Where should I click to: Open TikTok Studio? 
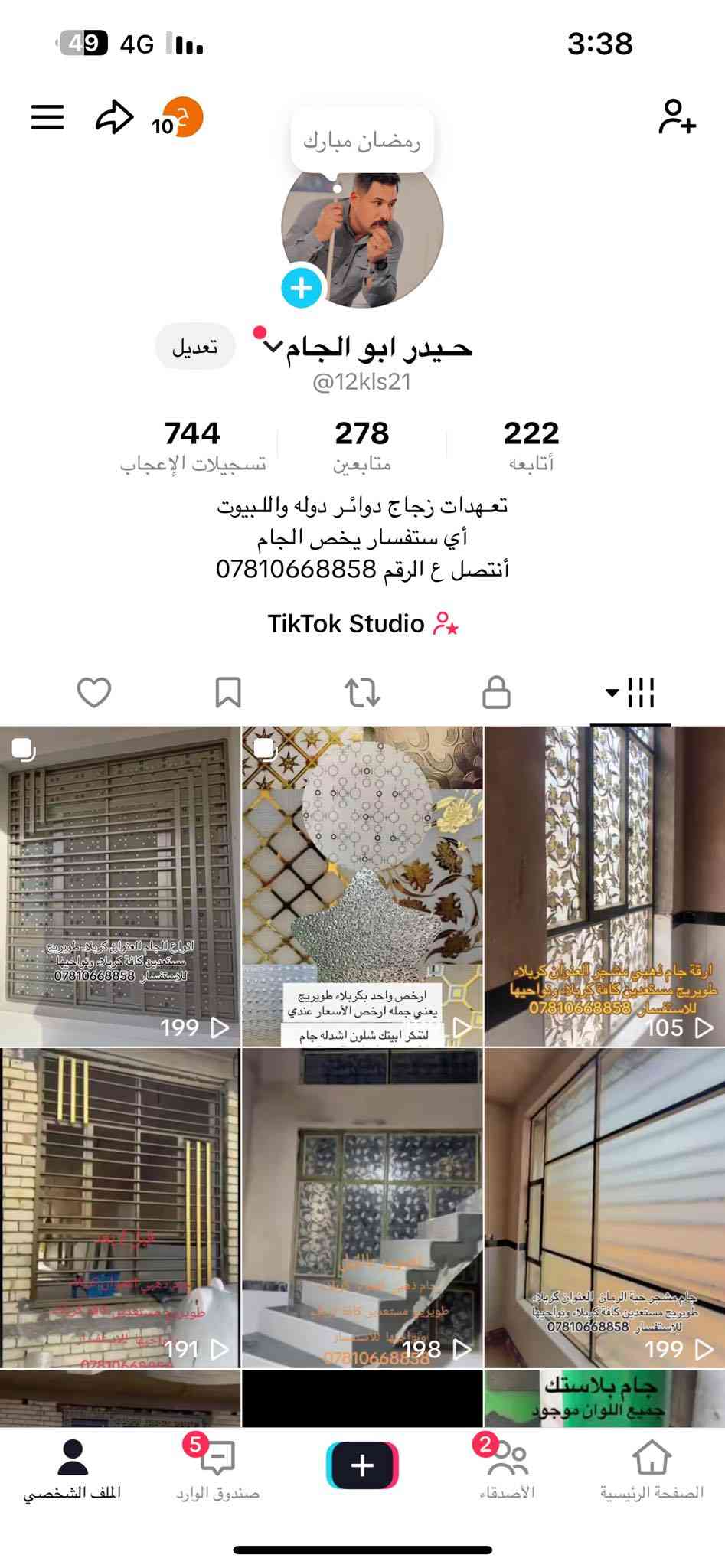(362, 624)
